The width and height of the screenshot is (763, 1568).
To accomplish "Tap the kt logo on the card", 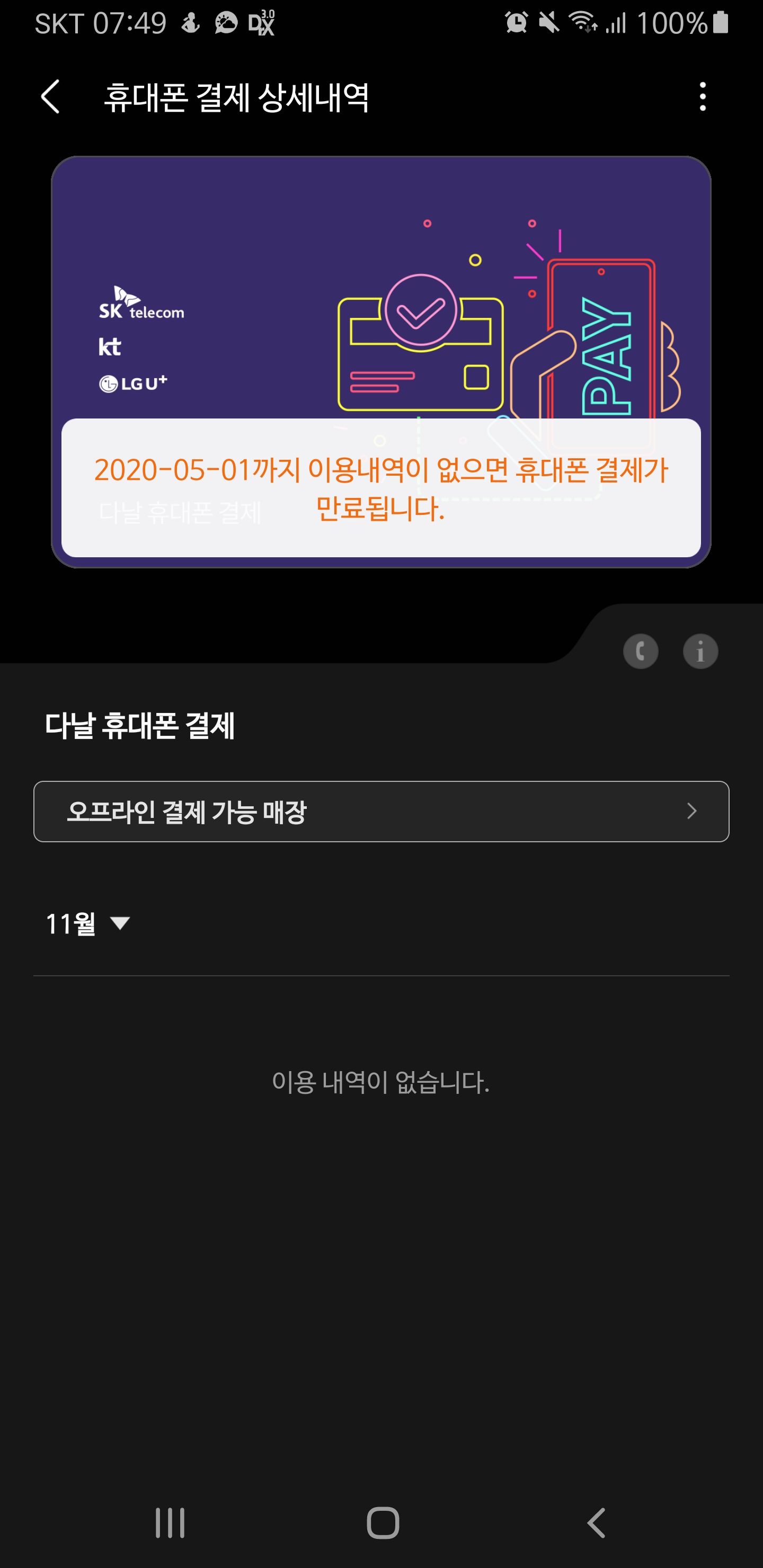I will [109, 347].
